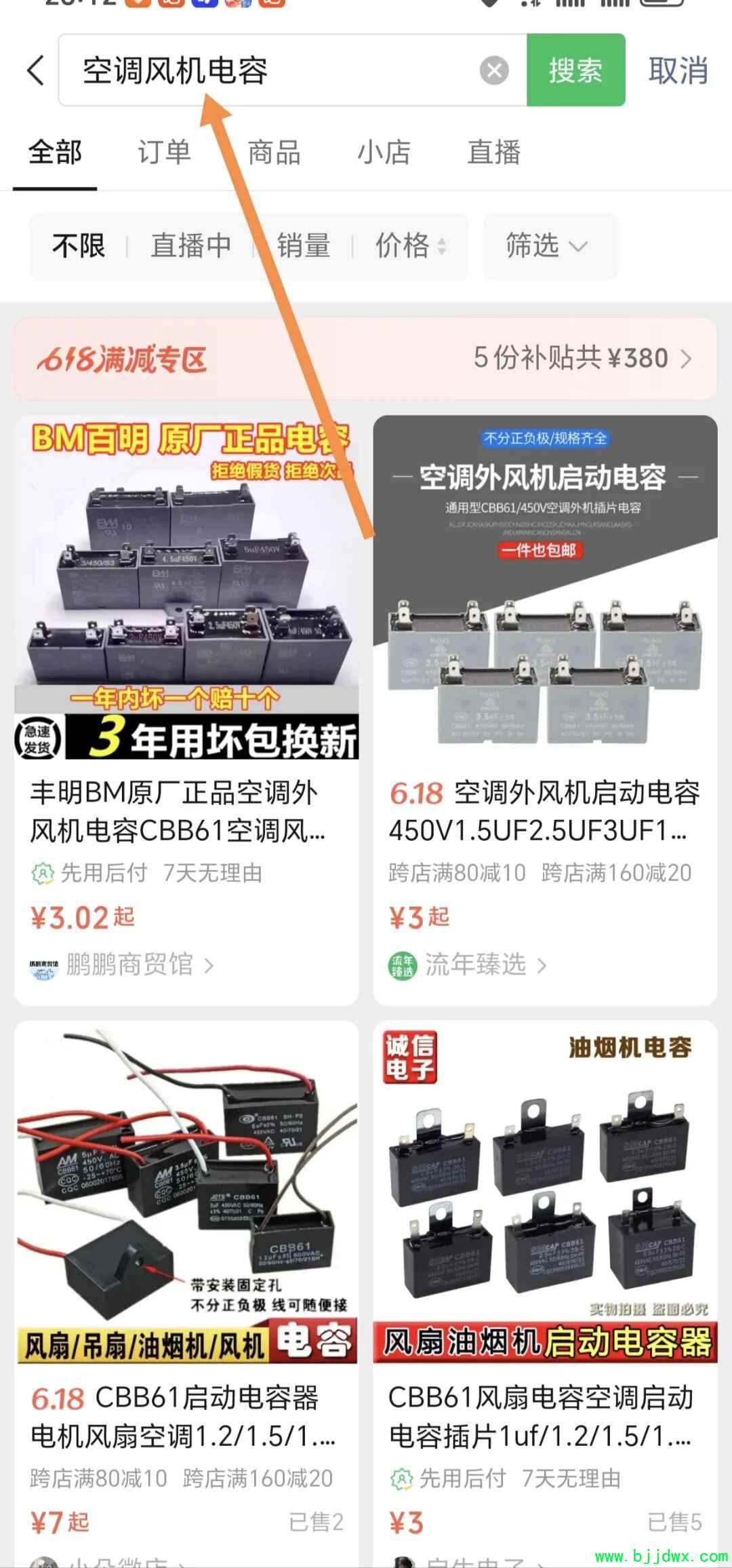Open the 618满减专区 subsidy banner
The height and width of the screenshot is (1568, 732).
pyautogui.click(x=366, y=358)
